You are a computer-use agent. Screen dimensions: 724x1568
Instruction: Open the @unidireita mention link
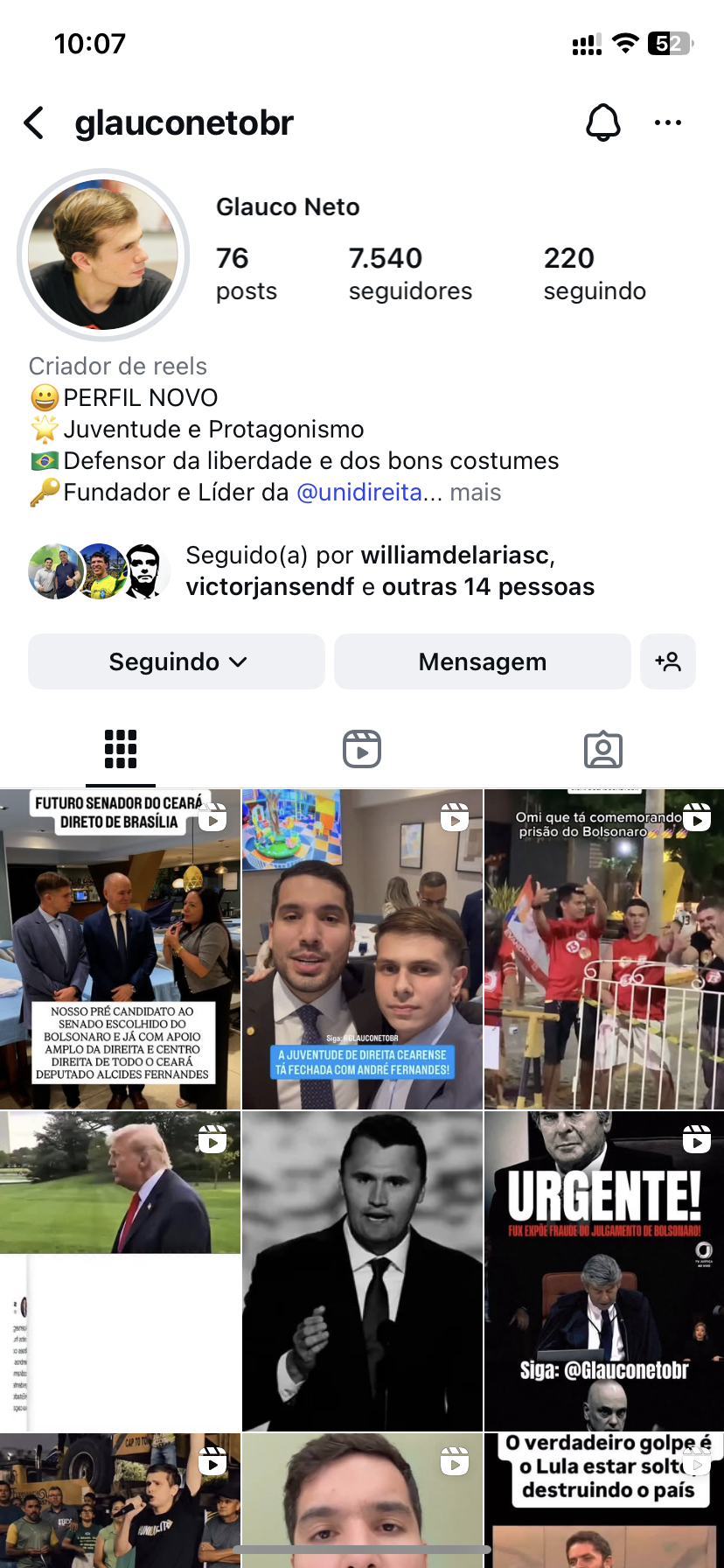pos(359,493)
